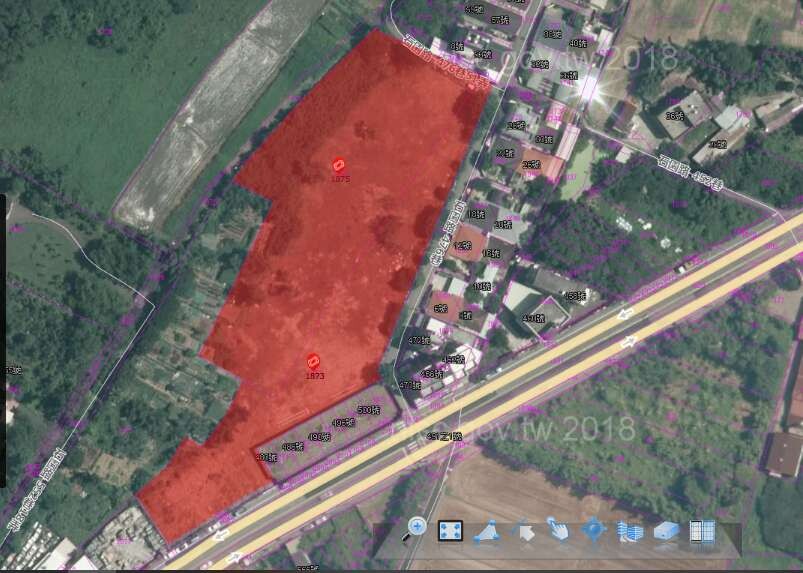Open the grid split-view tool

coord(702,531)
